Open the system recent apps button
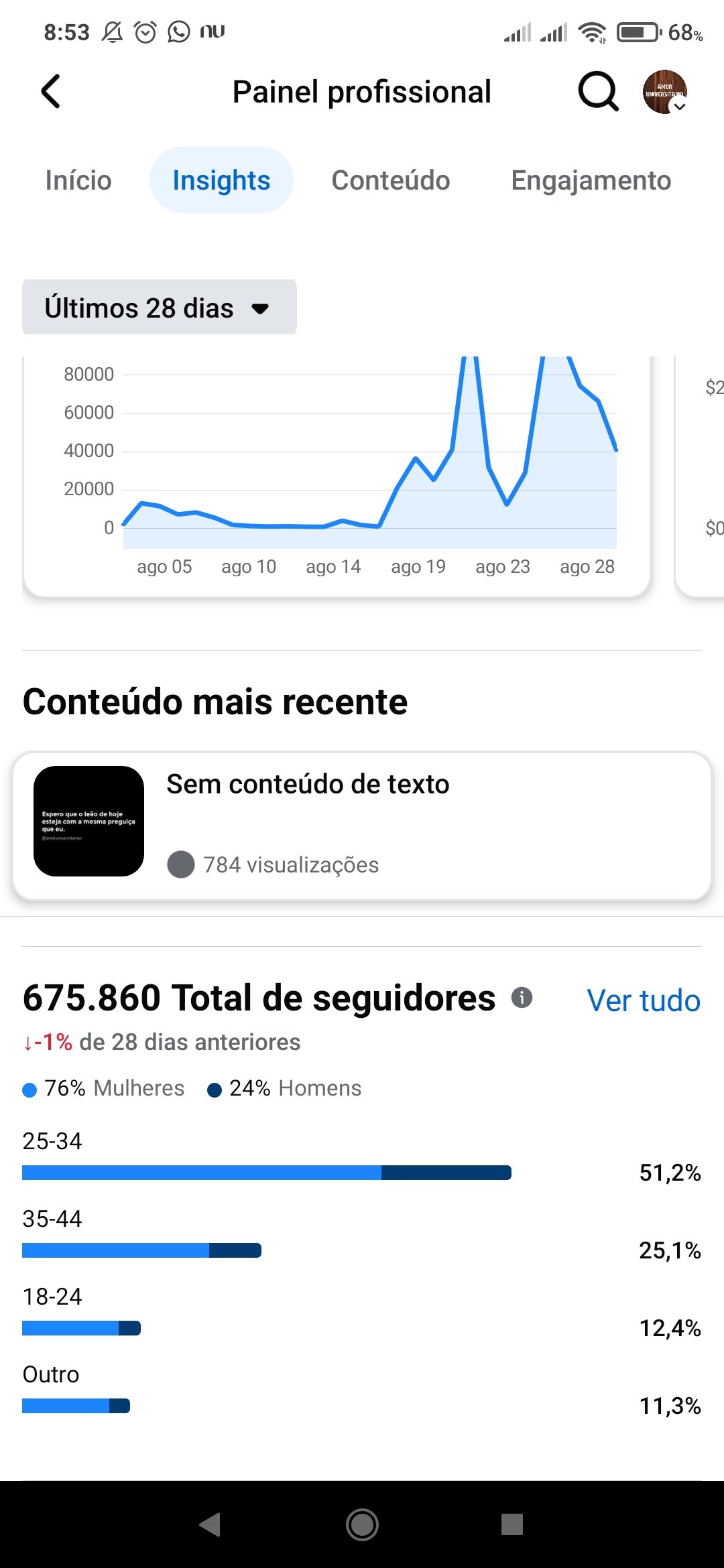This screenshot has width=724, height=1568. [512, 1524]
